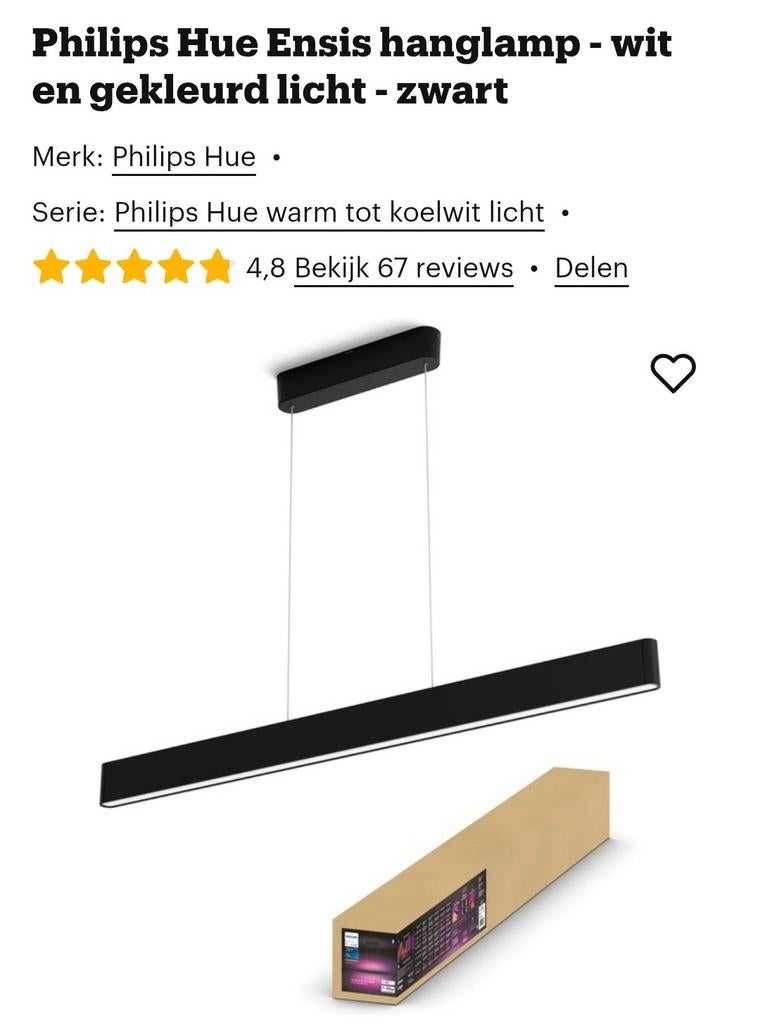760x1024 pixels.
Task: Tap the Delen share link
Action: [591, 268]
